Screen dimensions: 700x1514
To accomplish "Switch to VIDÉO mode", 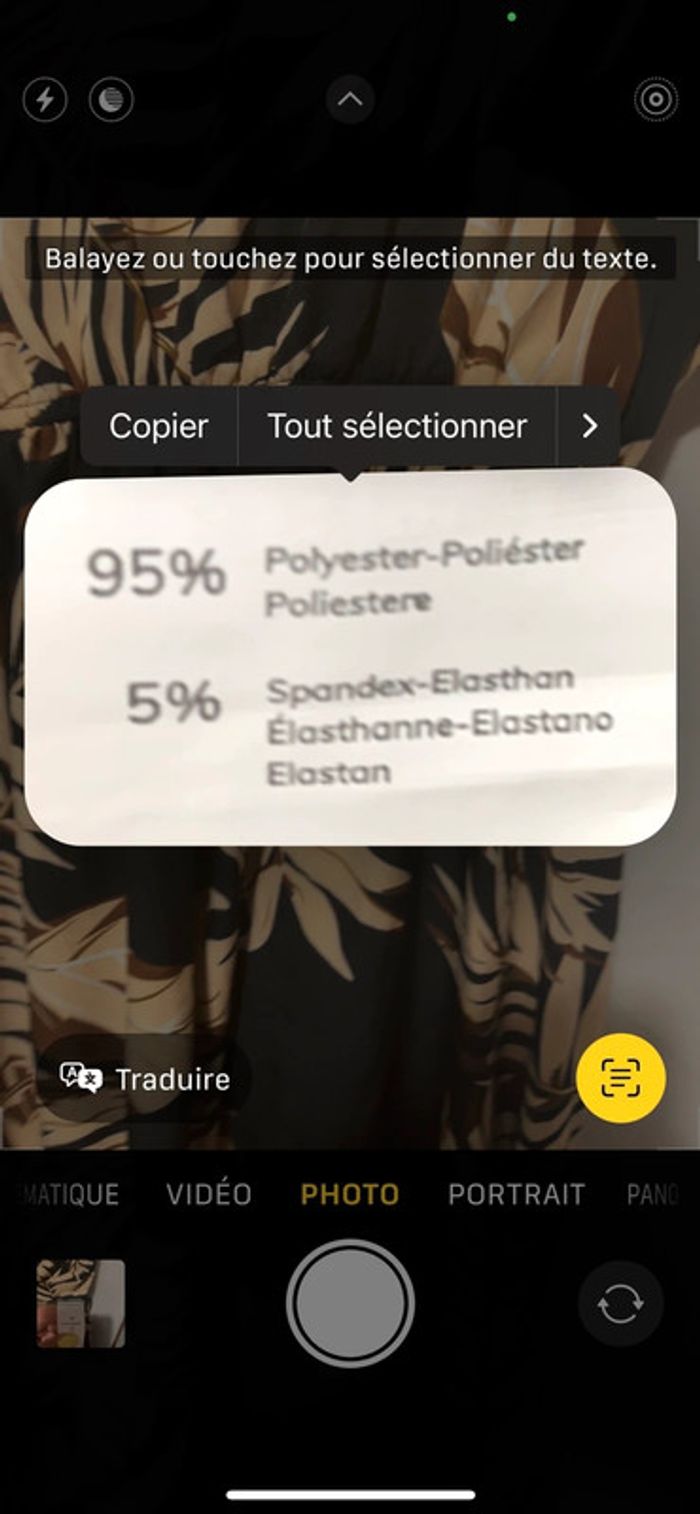I will 209,1194.
